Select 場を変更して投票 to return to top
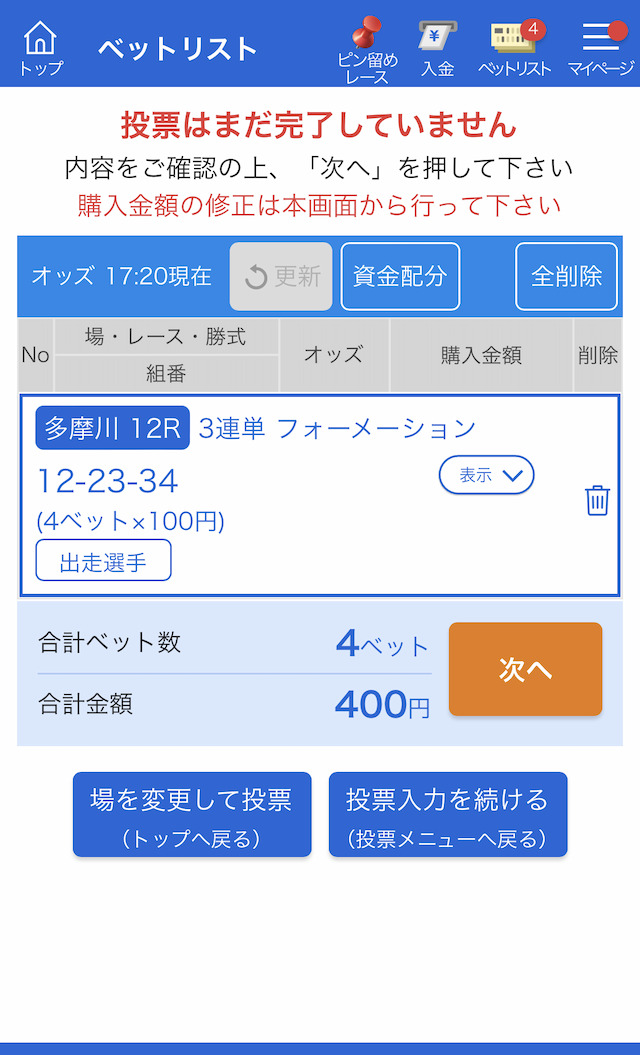Screen dimensions: 640x1055 [x=192, y=814]
